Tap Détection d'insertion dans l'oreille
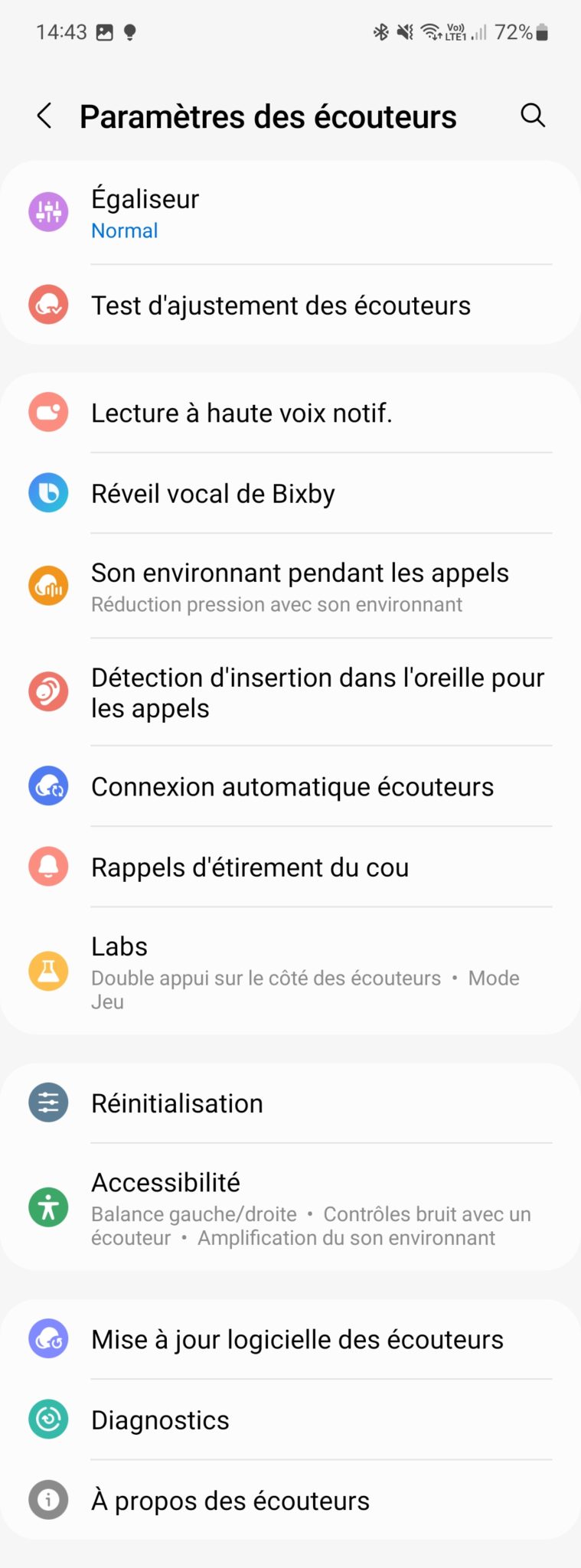Viewport: 581px width, 1568px height. point(291,693)
